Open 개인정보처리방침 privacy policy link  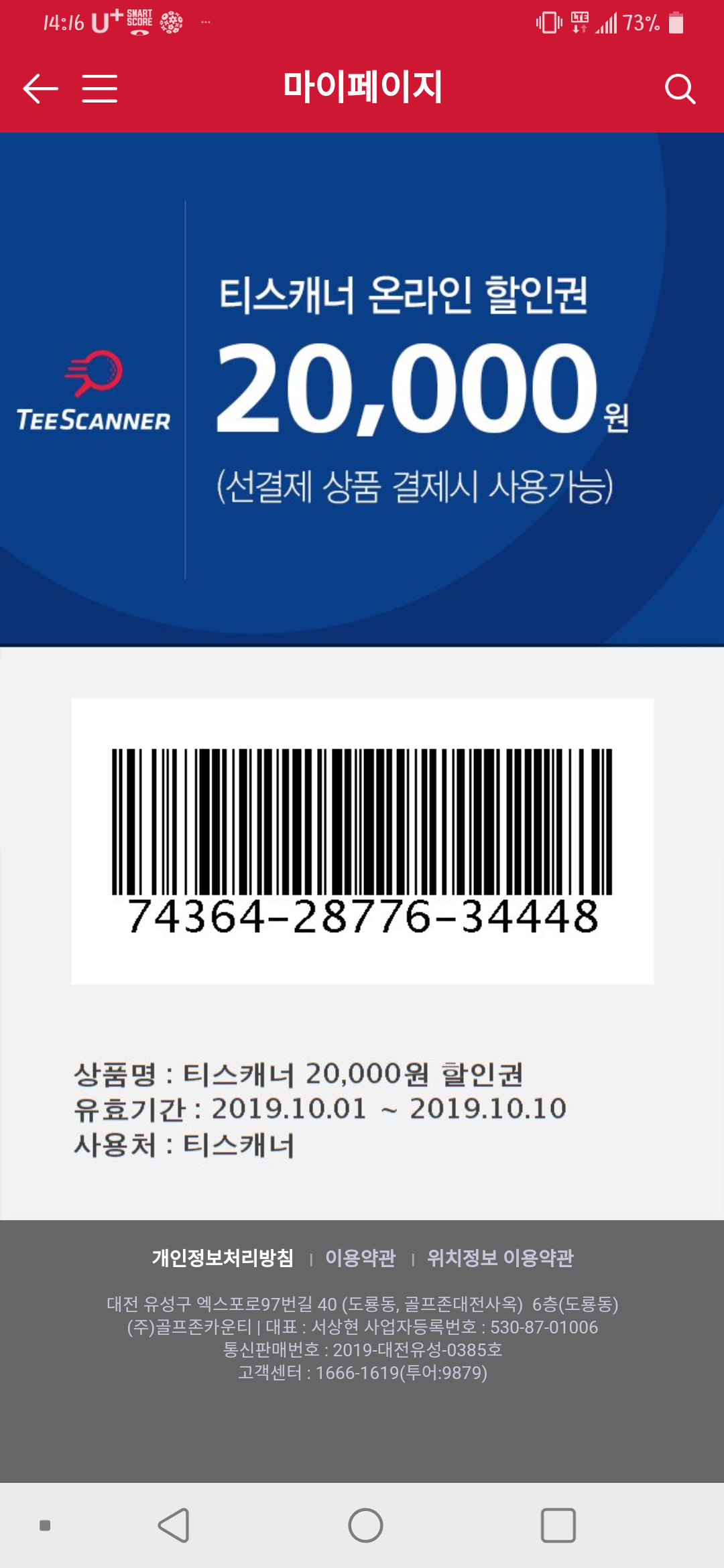(x=223, y=1258)
